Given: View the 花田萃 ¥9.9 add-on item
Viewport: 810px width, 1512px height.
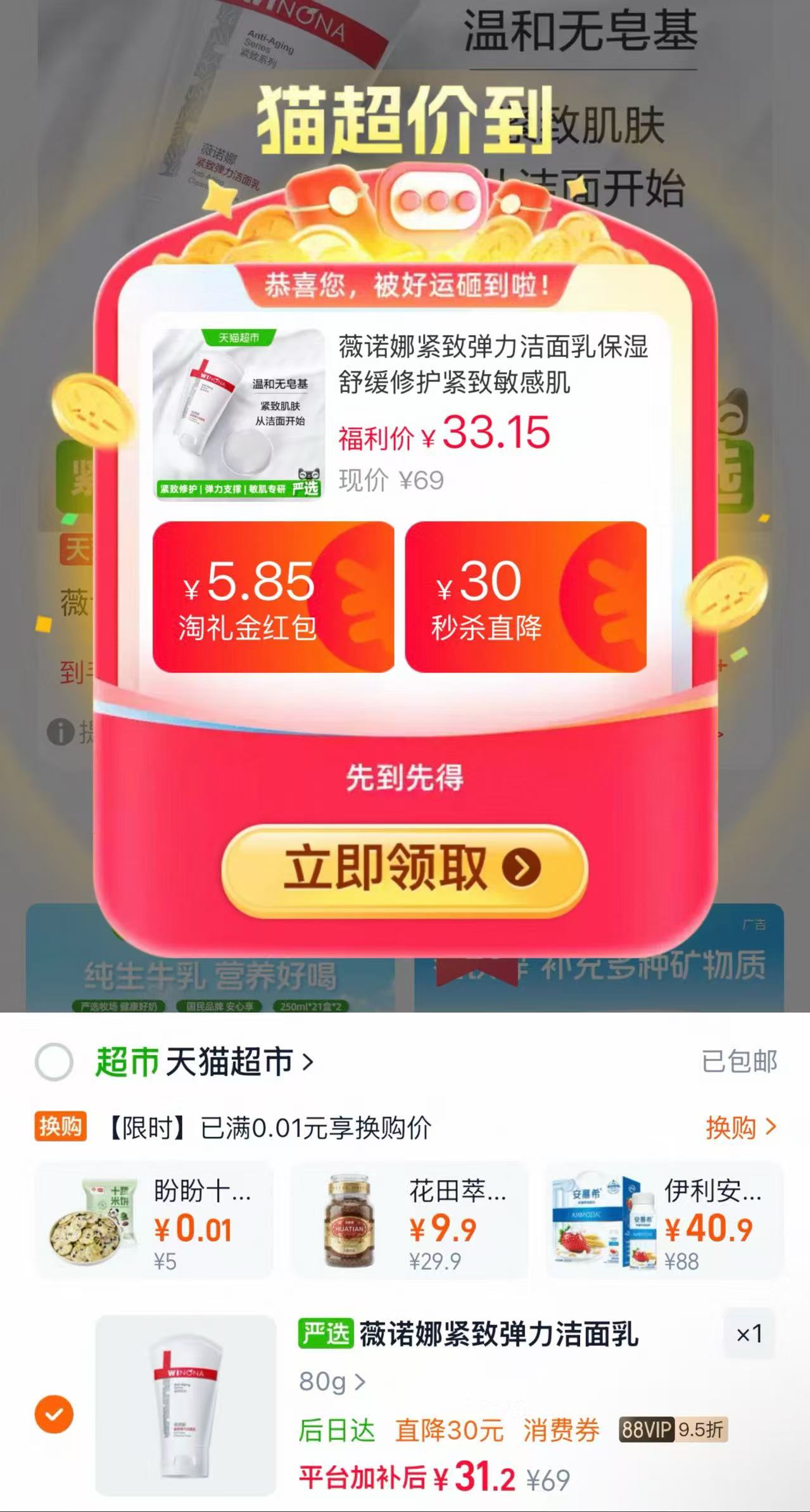Looking at the screenshot, I should click(408, 1220).
